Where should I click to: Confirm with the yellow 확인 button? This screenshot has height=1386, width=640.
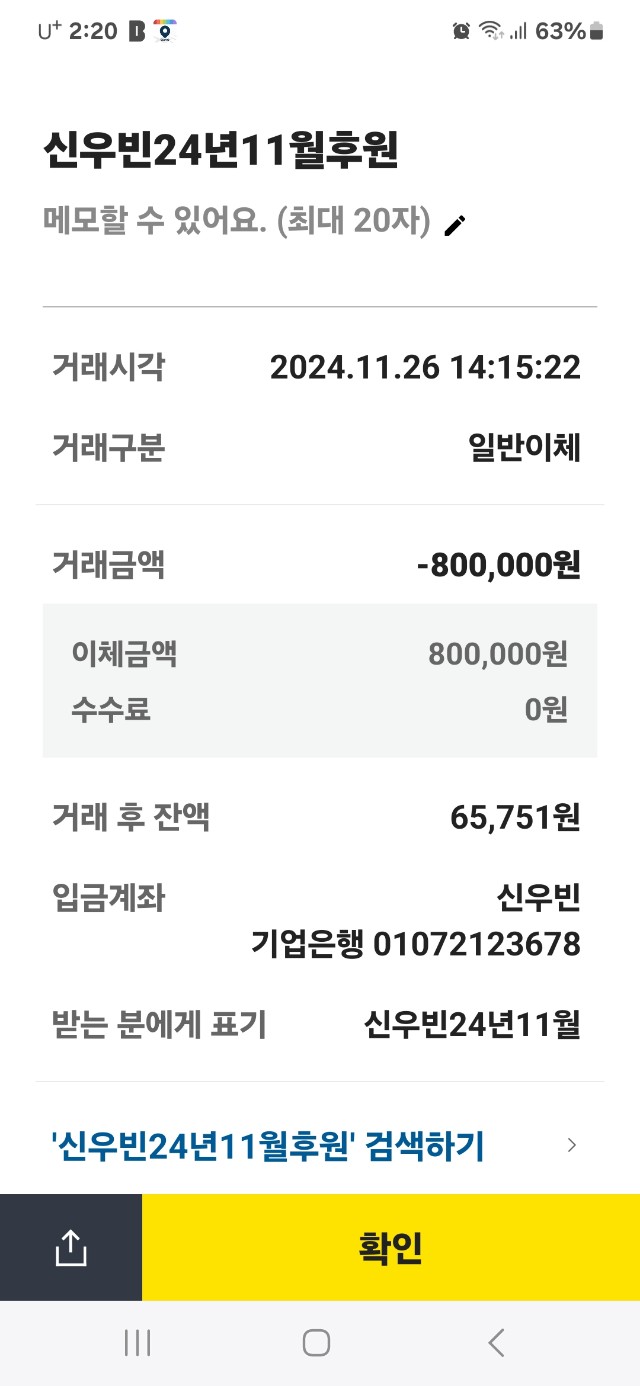(x=391, y=1247)
